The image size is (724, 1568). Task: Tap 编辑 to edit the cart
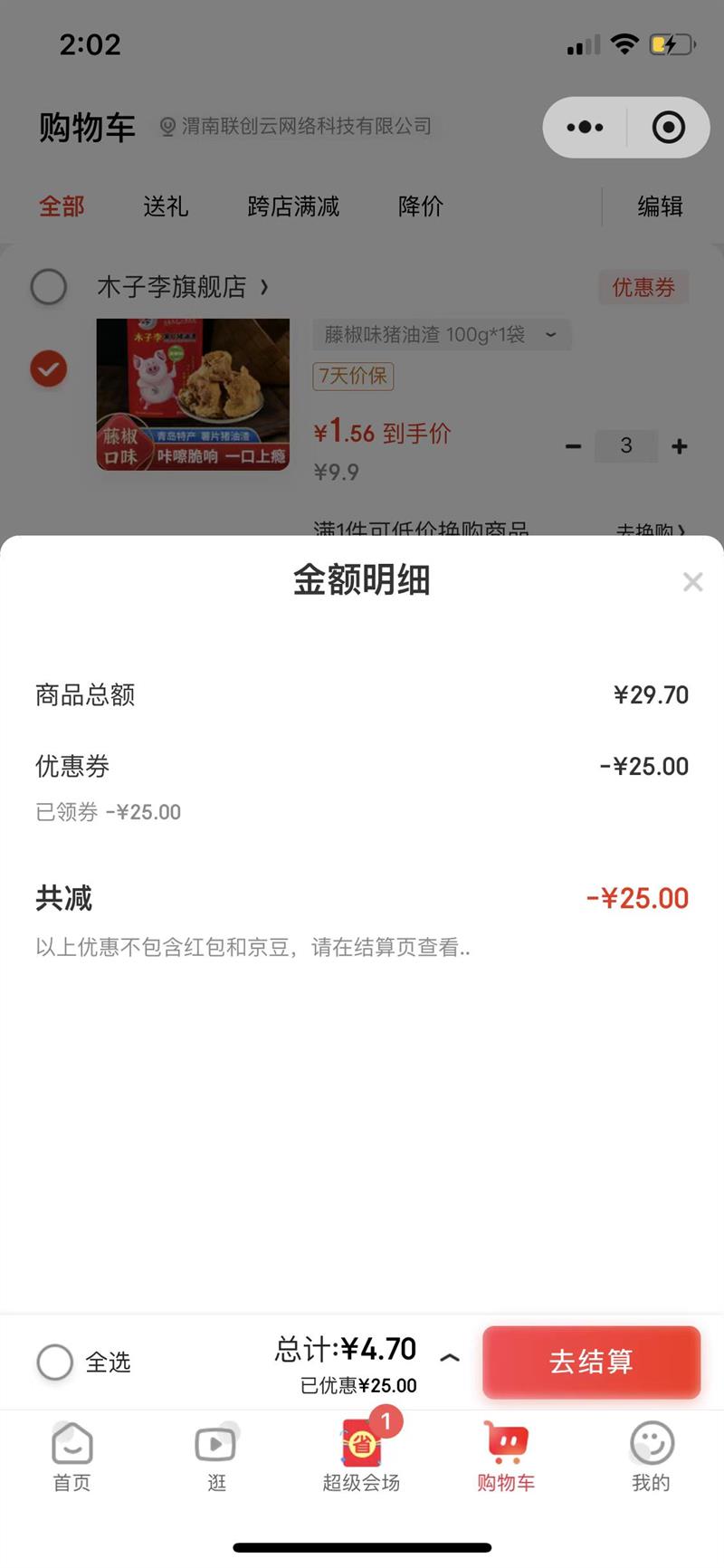660,206
